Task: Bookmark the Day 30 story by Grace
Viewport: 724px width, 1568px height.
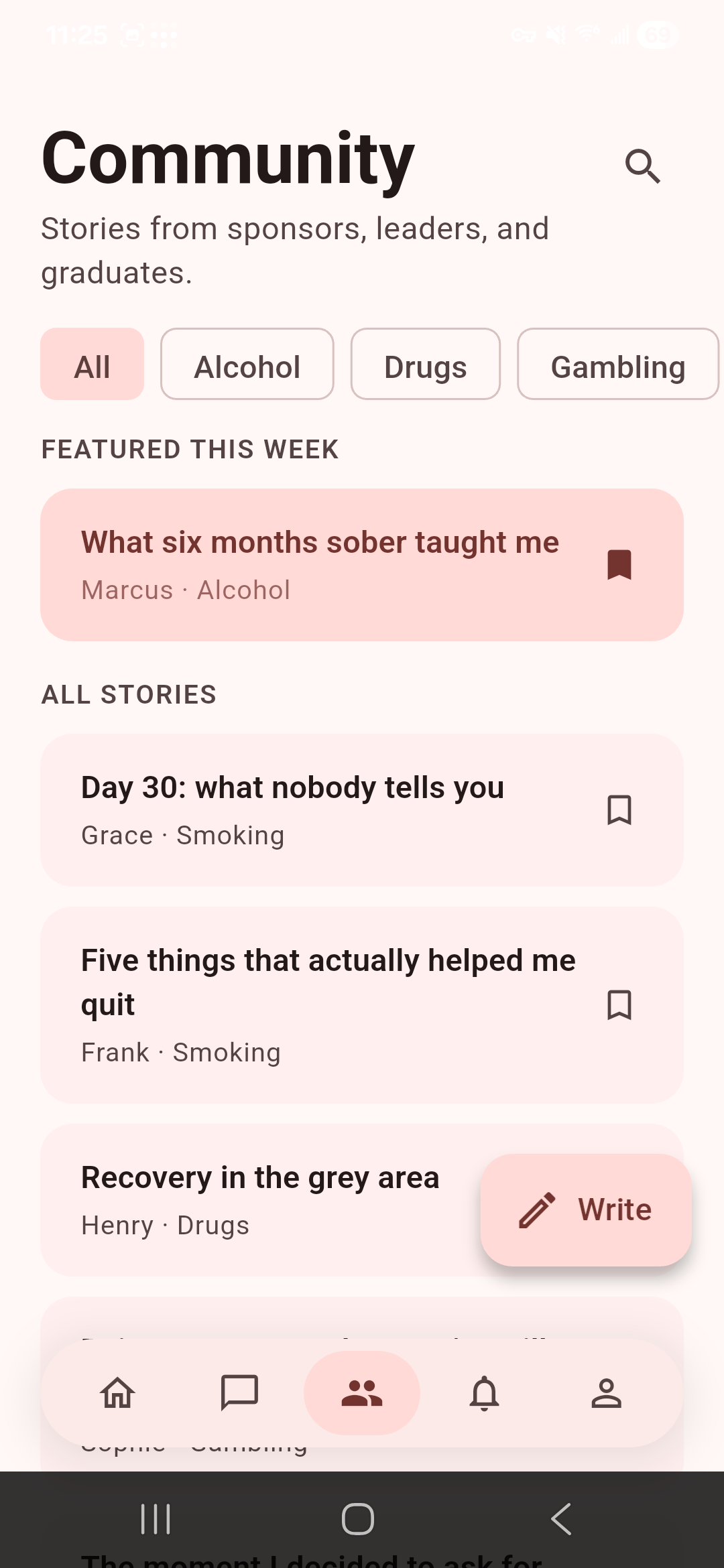Action: [x=619, y=809]
